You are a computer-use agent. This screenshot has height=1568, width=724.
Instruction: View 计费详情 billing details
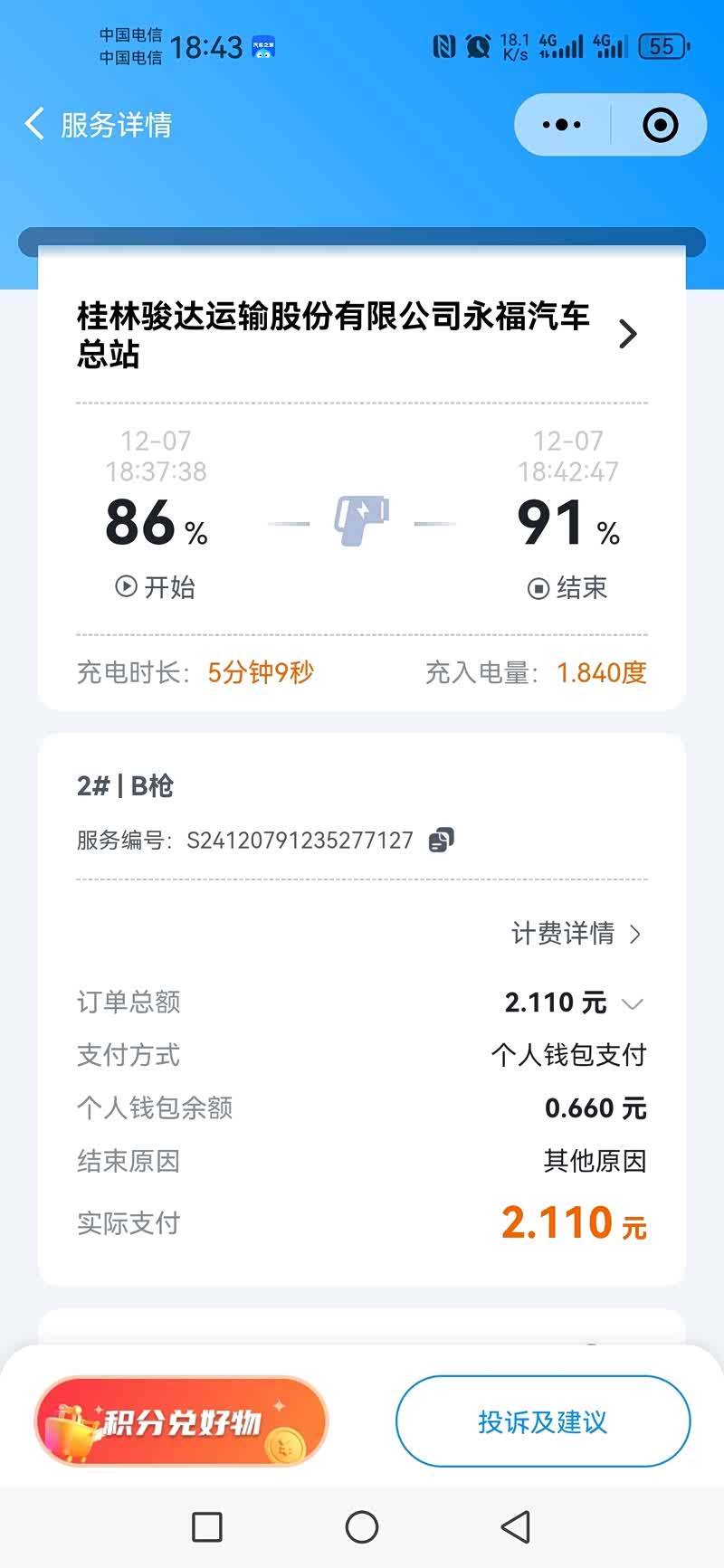click(576, 933)
